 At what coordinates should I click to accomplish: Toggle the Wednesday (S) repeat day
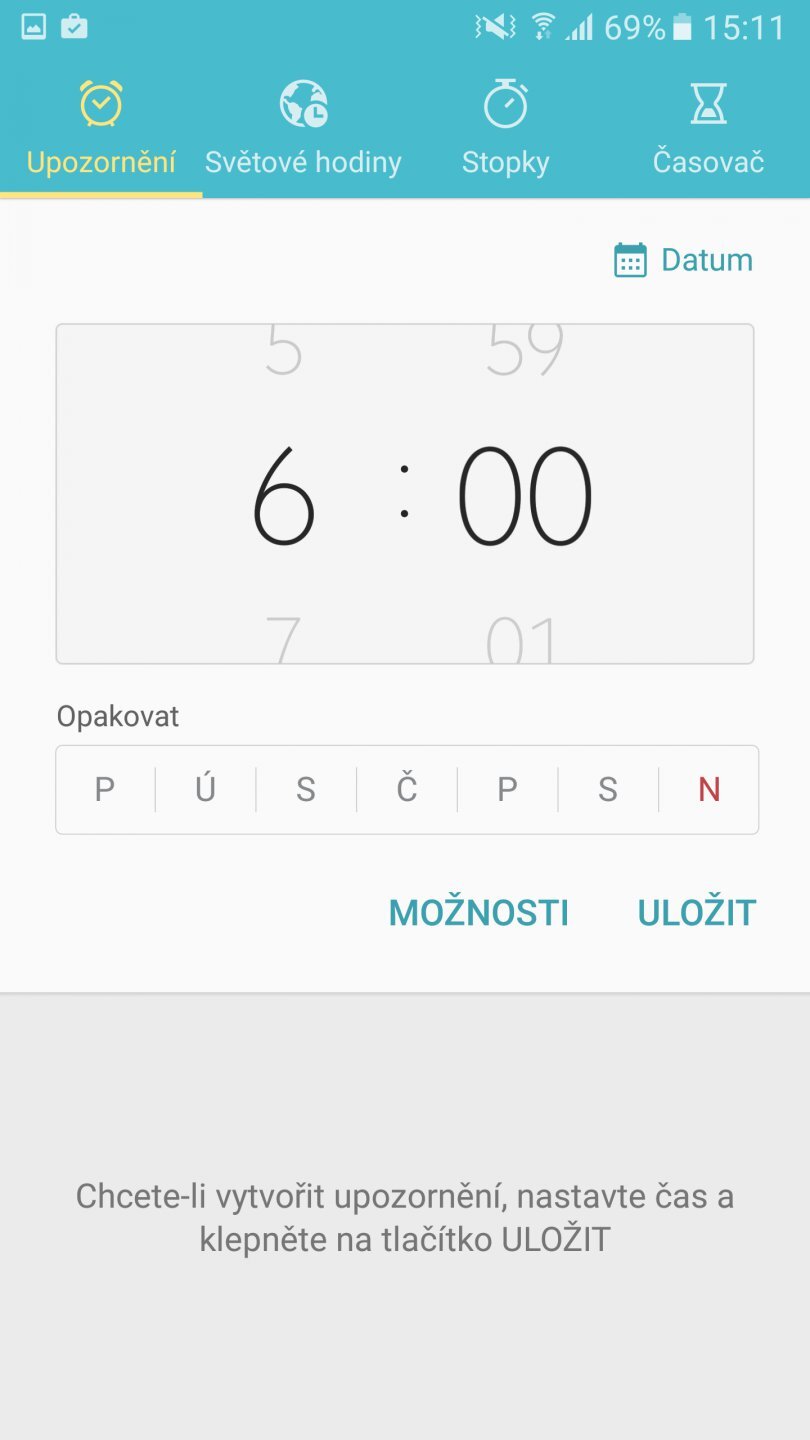click(306, 789)
